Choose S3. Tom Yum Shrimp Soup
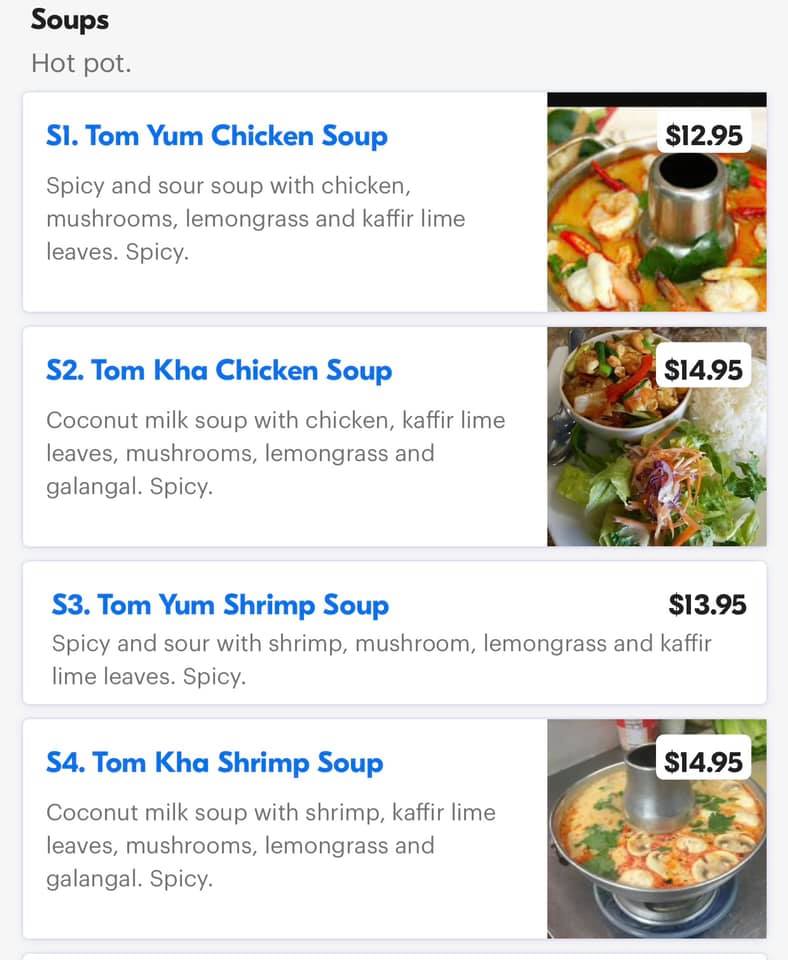This screenshot has width=788, height=960. (221, 606)
